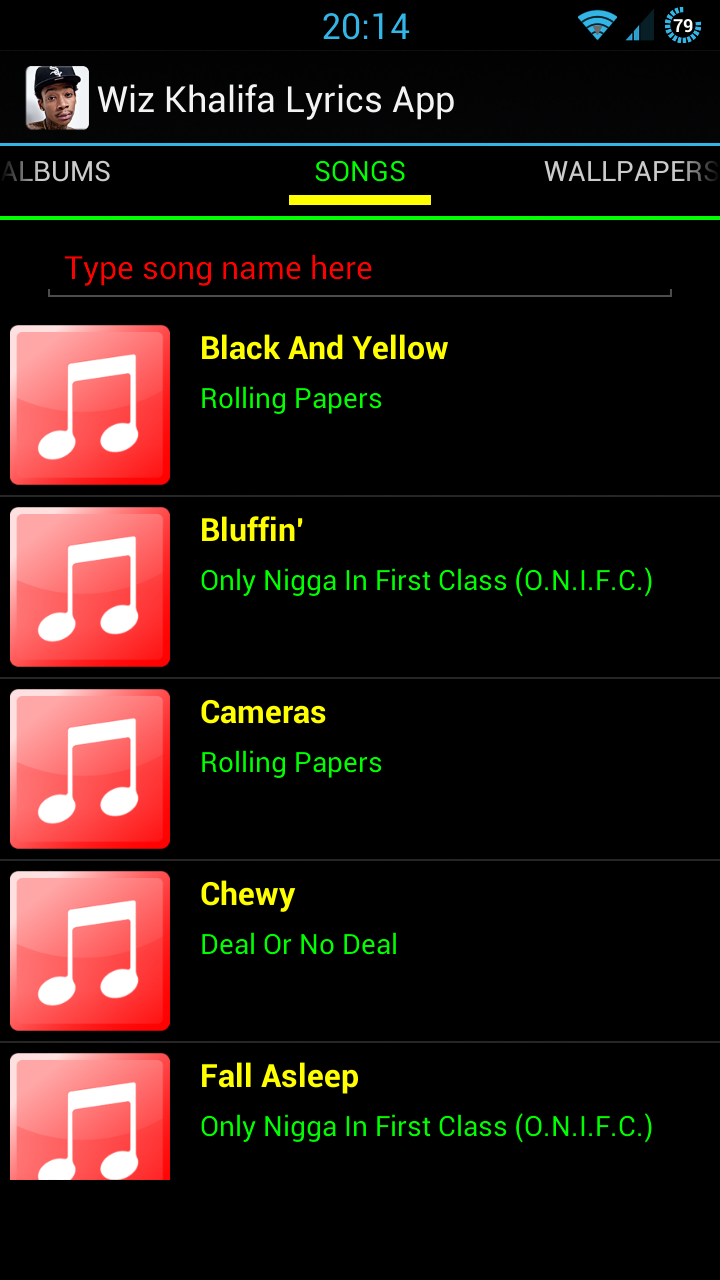Select the Songs tab
Viewport: 720px width, 1280px height.
click(x=360, y=172)
